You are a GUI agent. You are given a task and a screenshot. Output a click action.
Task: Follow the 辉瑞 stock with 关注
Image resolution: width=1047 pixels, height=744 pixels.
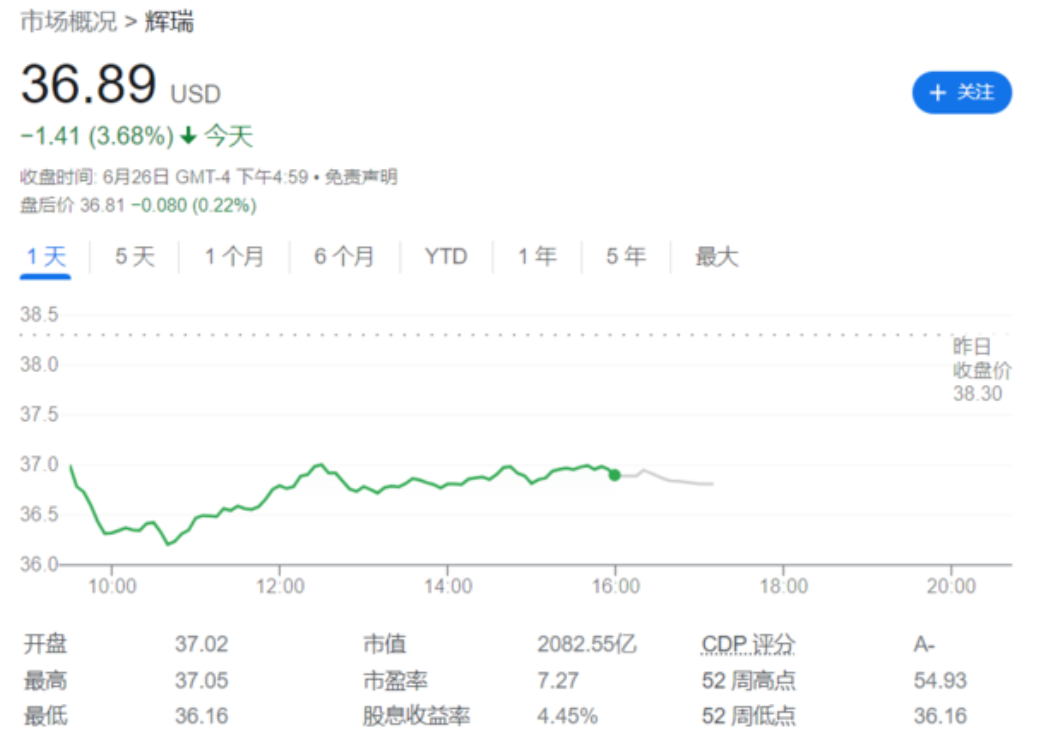pyautogui.click(x=961, y=93)
